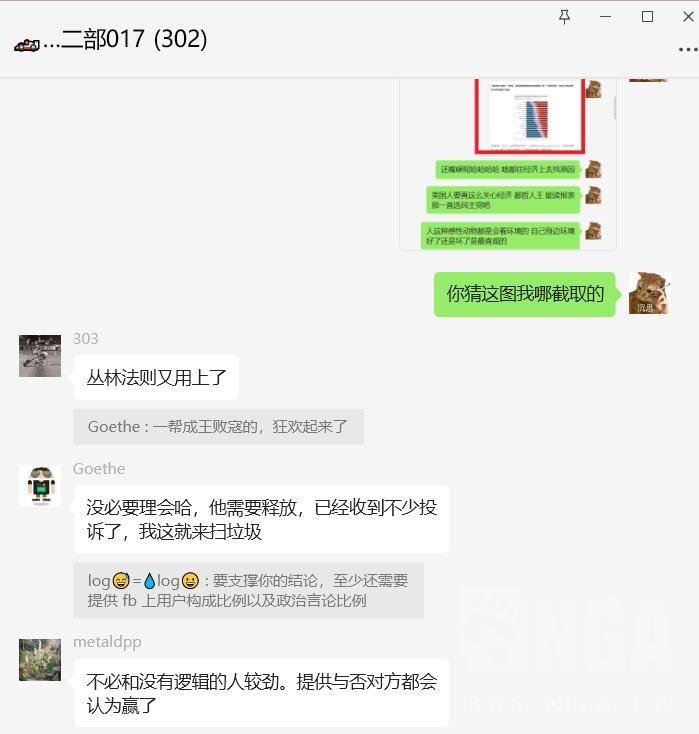The width and height of the screenshot is (699, 734).
Task: Jump to the quoted log message about fb
Action: click(x=248, y=590)
